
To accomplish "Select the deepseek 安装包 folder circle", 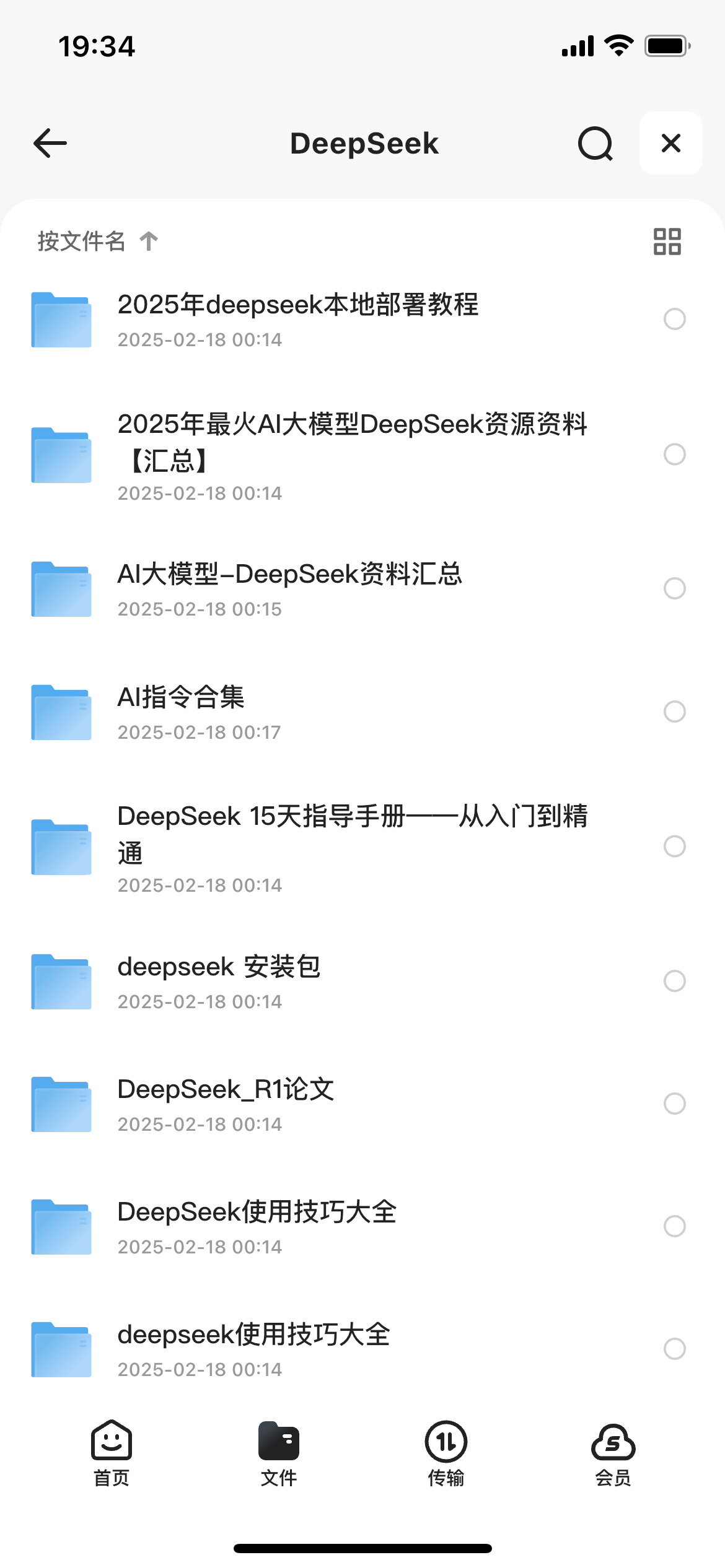I will tap(674, 980).
